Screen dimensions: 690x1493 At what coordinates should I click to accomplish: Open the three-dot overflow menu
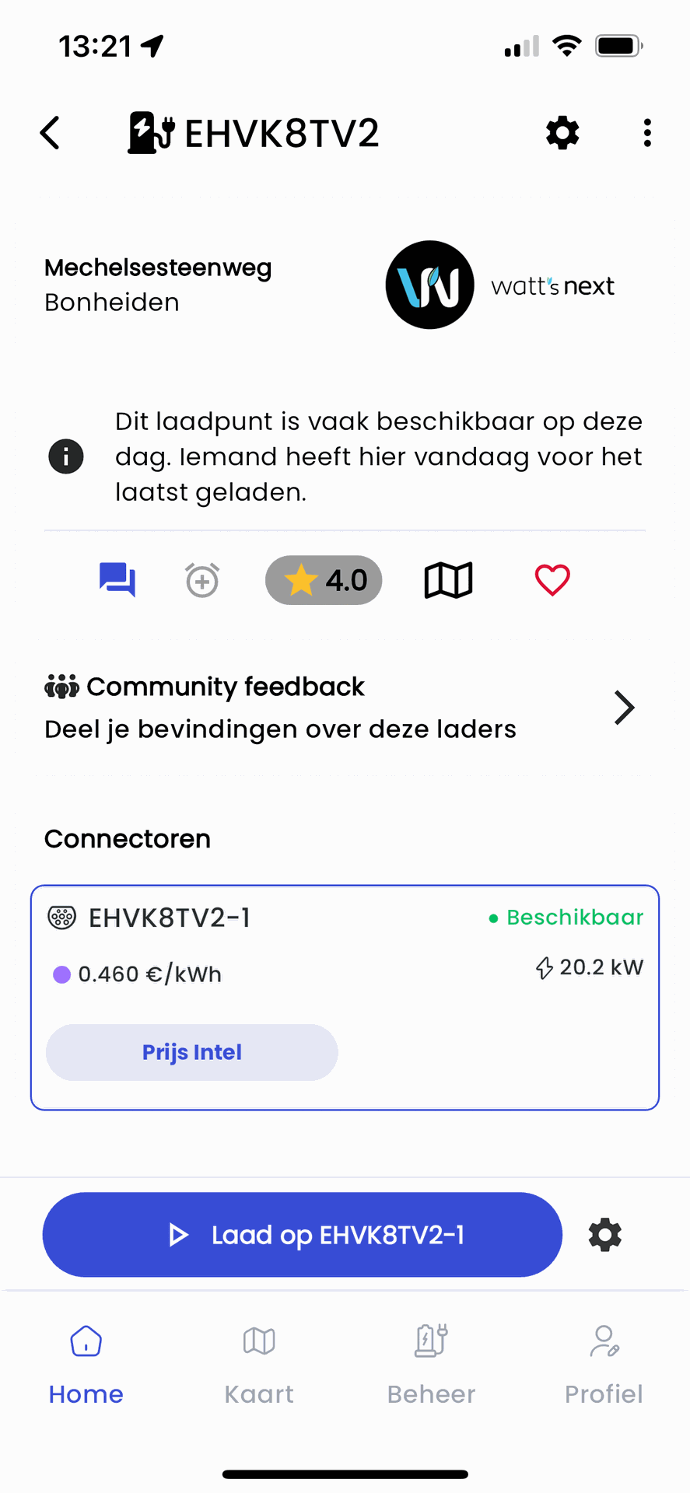coord(647,133)
